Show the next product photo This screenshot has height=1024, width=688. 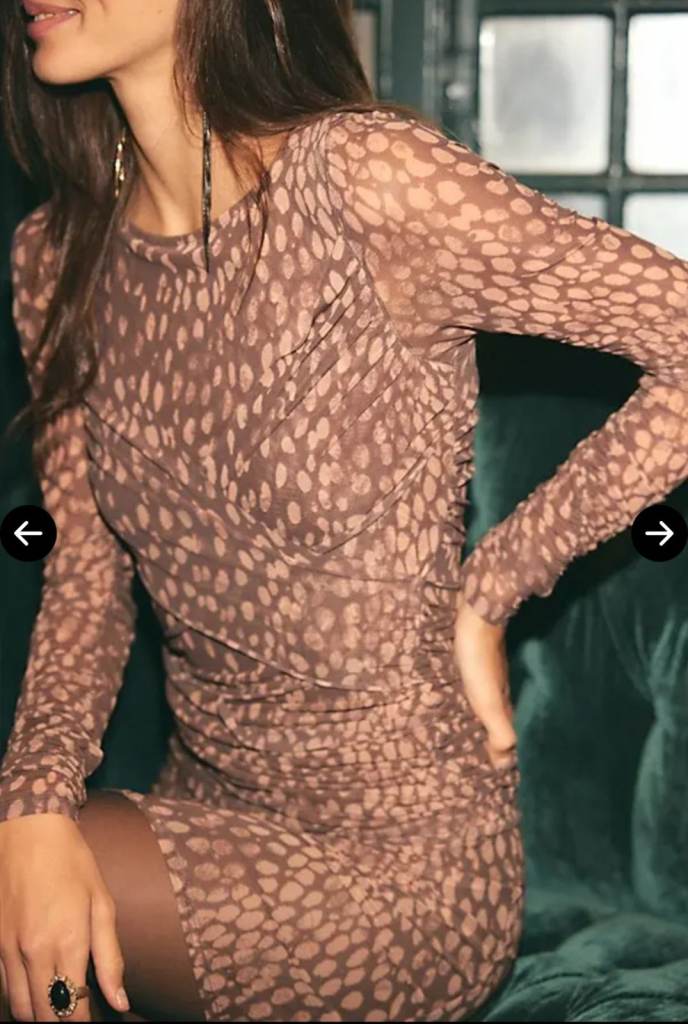pyautogui.click(x=659, y=533)
